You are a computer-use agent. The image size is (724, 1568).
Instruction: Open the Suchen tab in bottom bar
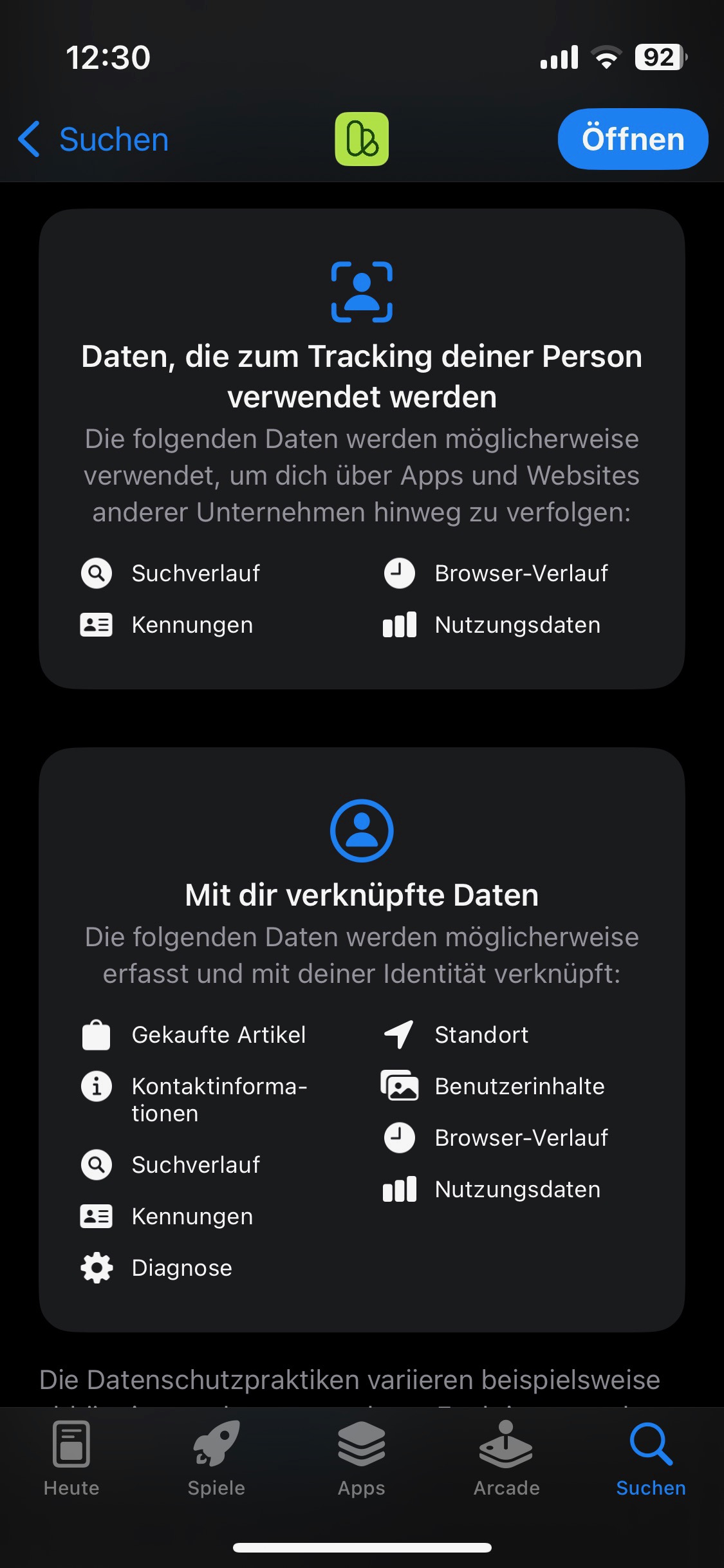(x=651, y=1459)
